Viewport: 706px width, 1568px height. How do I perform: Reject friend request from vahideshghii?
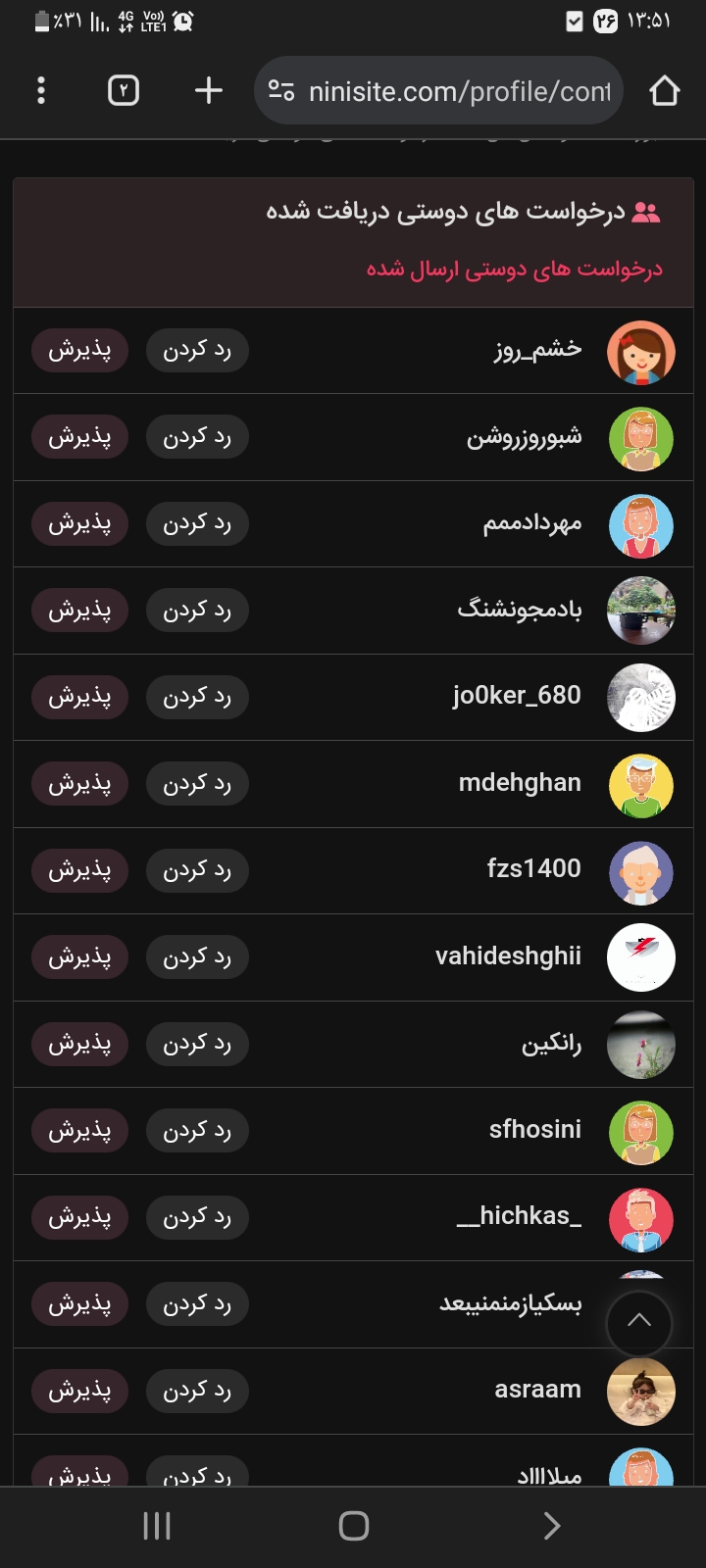point(197,956)
